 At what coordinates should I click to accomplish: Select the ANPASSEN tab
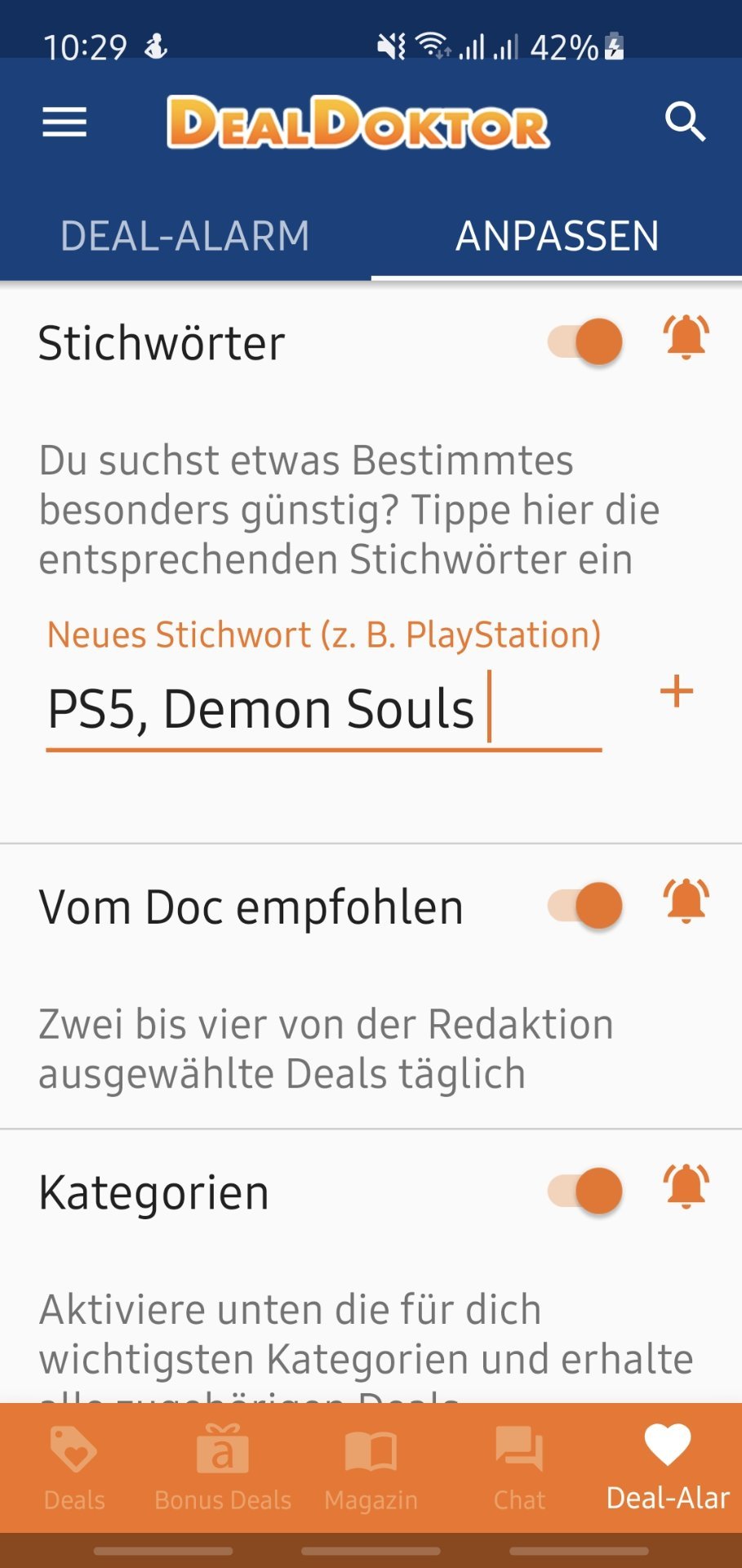[x=557, y=236]
